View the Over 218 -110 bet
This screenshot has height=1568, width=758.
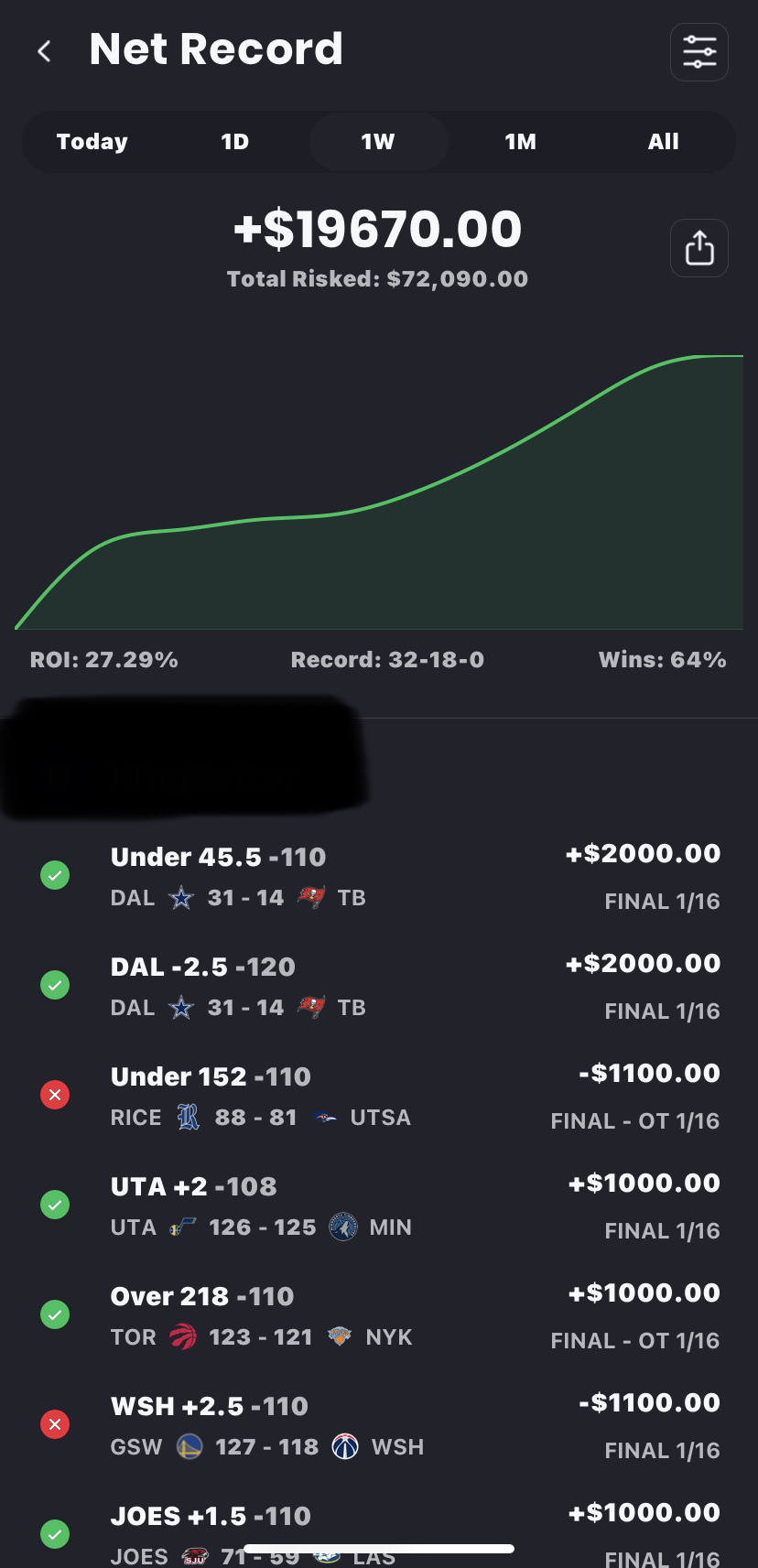[x=379, y=1315]
